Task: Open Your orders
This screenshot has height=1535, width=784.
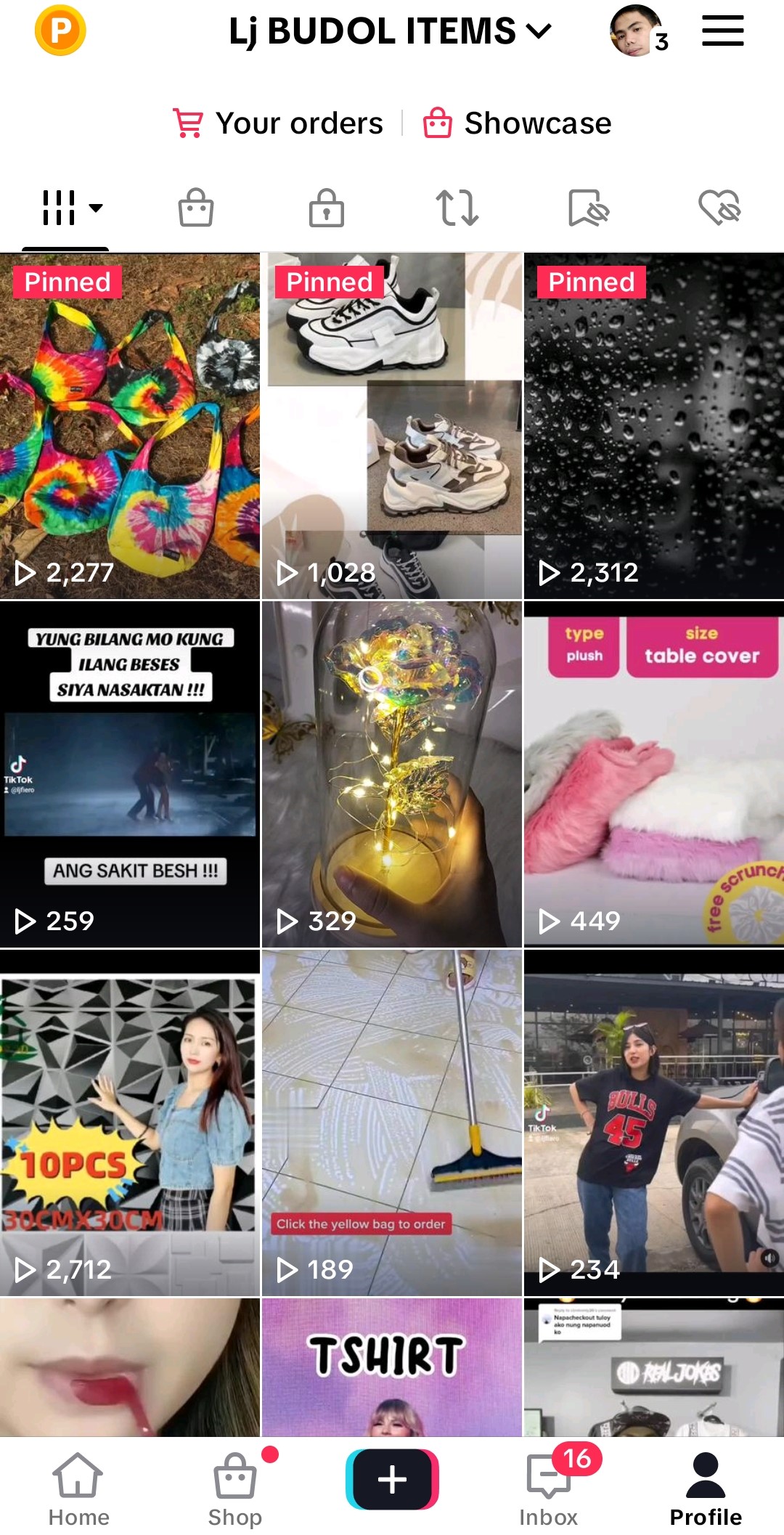Action: pos(279,123)
